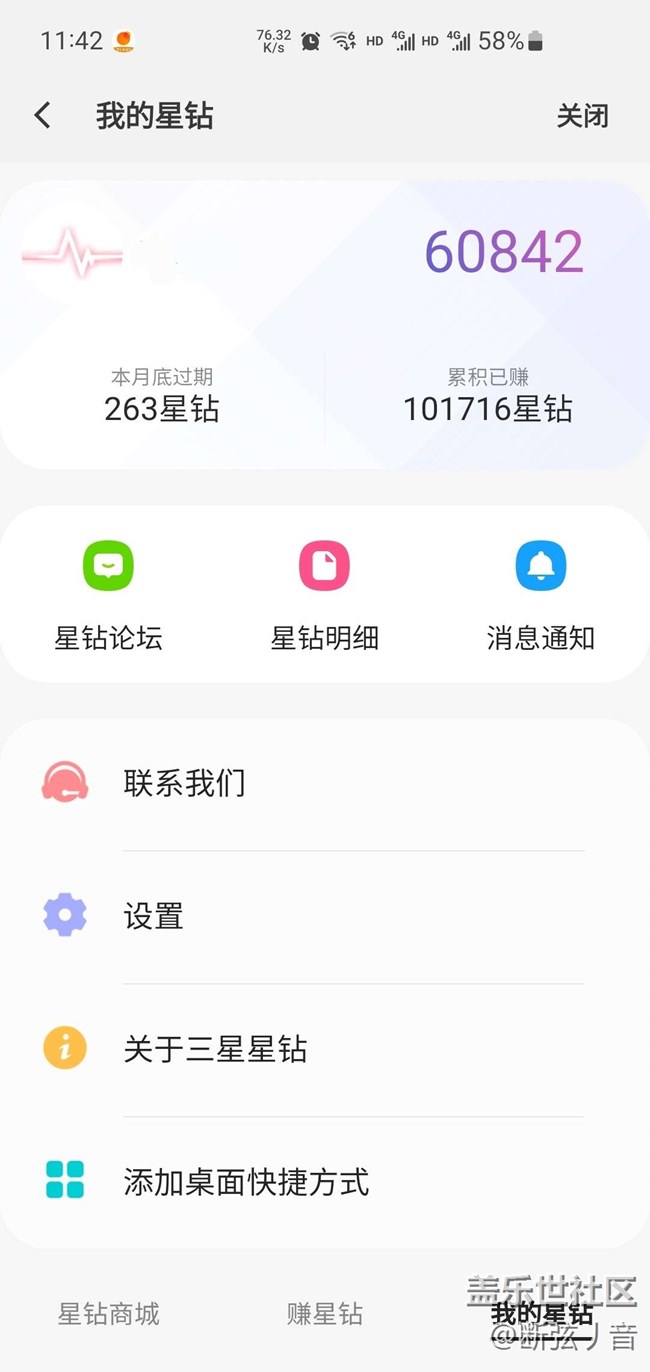
Task: Open the 联系我们 row
Action: pos(324,783)
